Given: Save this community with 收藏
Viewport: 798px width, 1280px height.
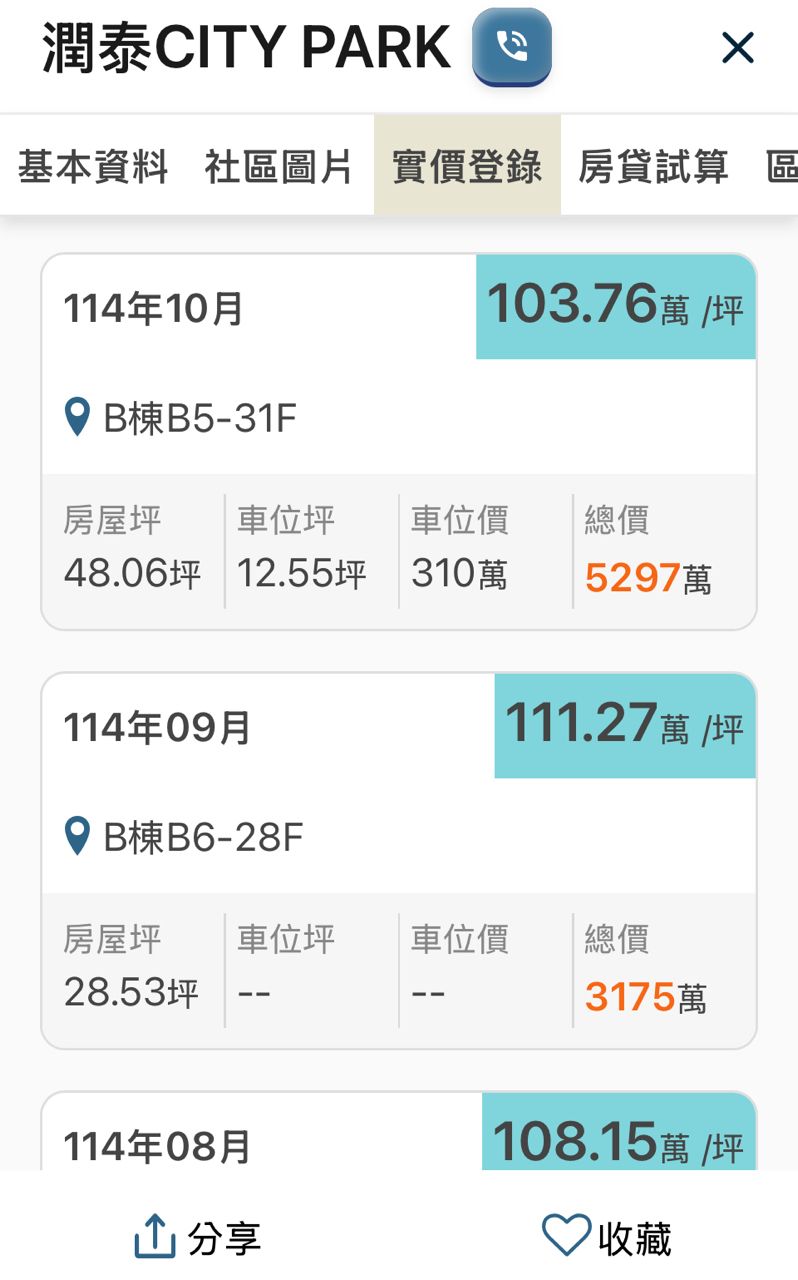Looking at the screenshot, I should (607, 1237).
